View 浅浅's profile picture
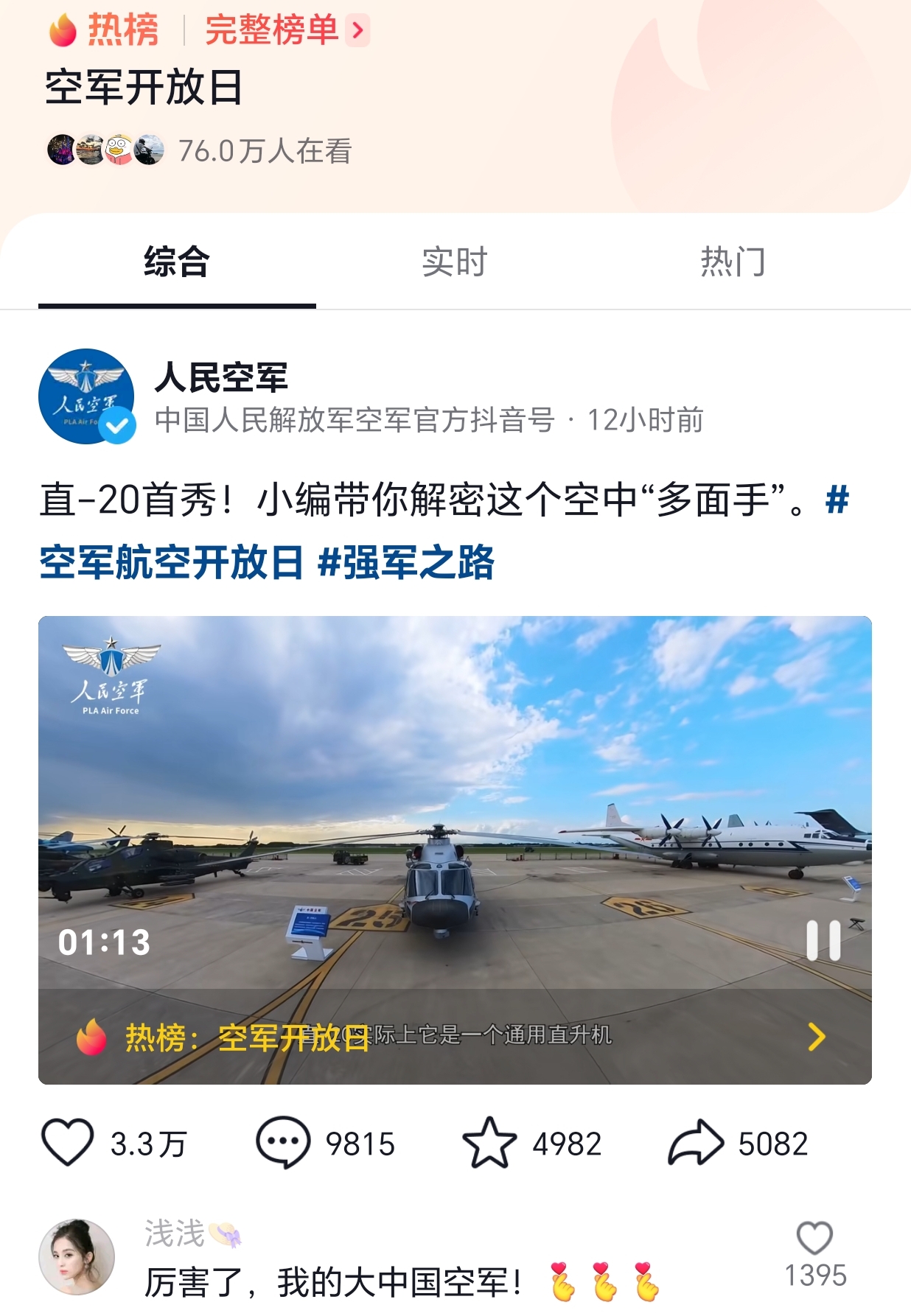The height and width of the screenshot is (1316, 911). point(77,1257)
